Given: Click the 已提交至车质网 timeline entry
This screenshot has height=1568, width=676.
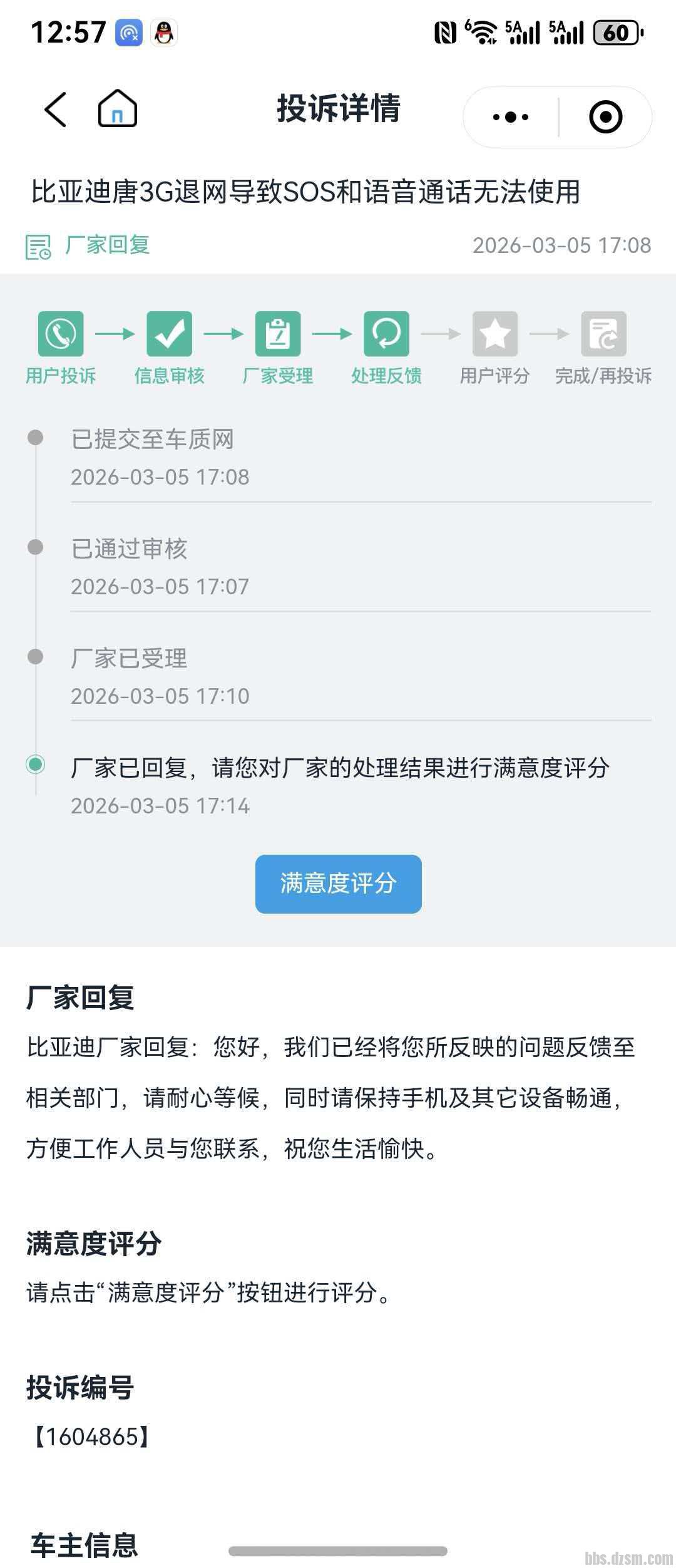Looking at the screenshot, I should (x=152, y=440).
